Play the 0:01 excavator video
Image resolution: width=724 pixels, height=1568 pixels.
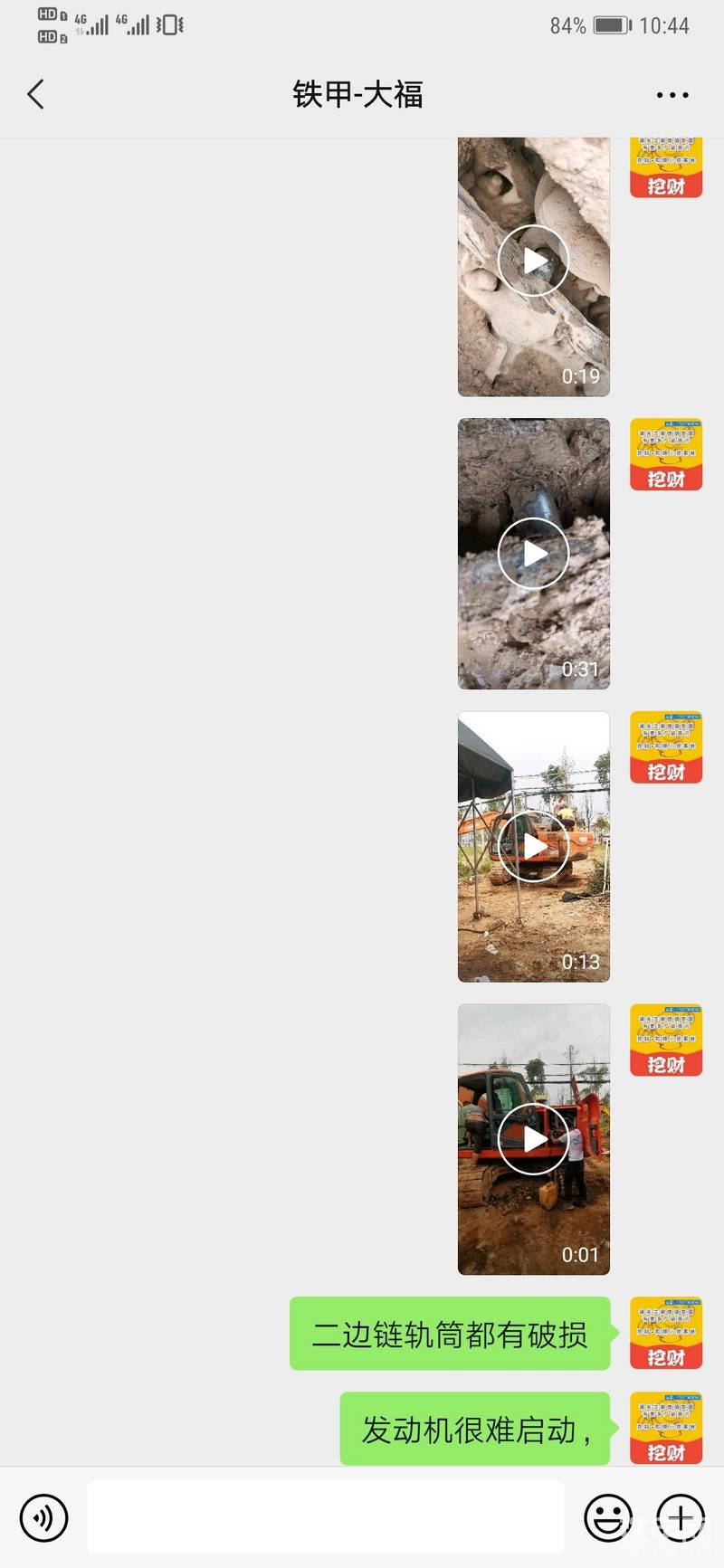tap(533, 1139)
